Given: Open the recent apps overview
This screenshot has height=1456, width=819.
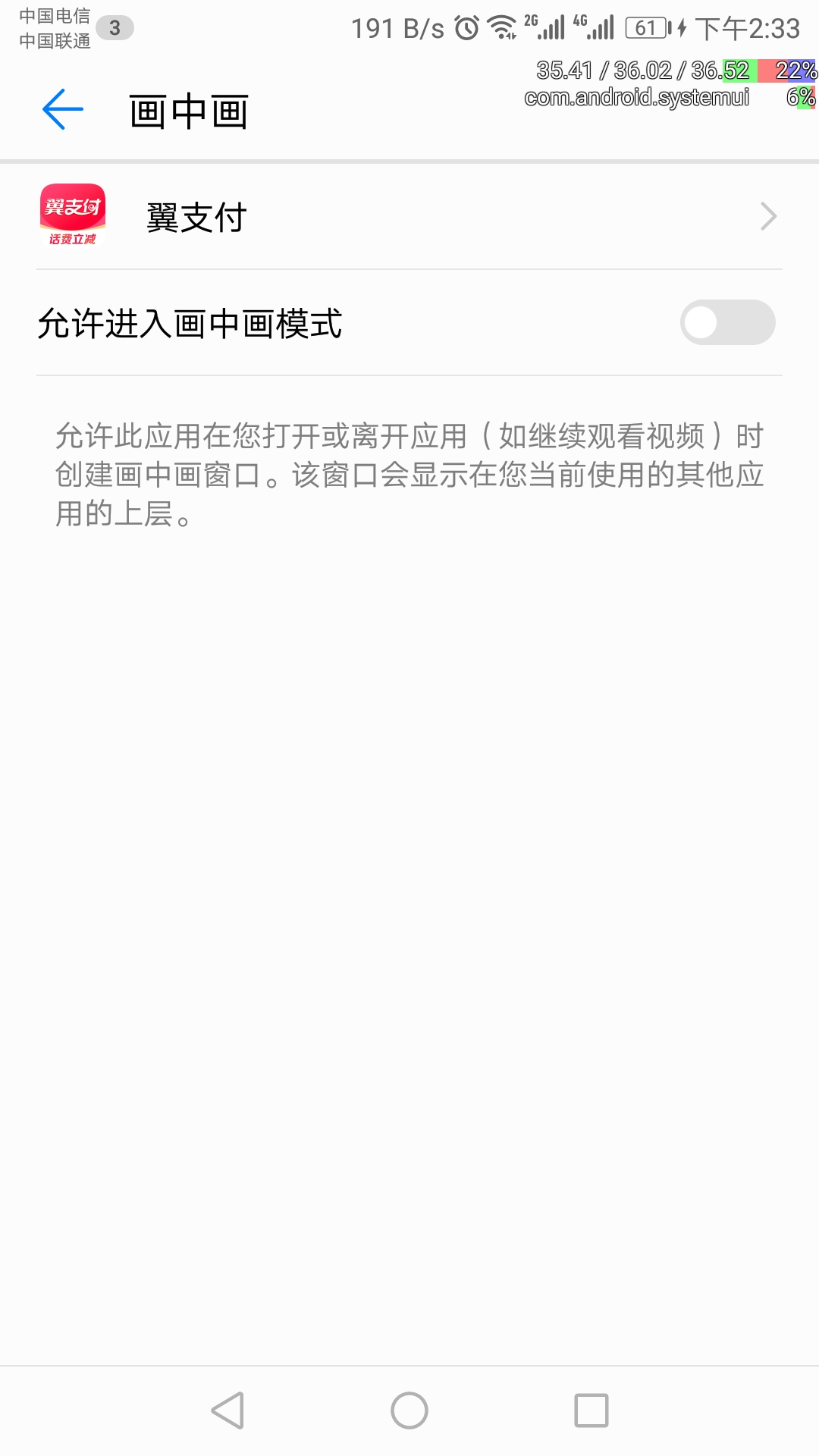Looking at the screenshot, I should point(591,1410).
